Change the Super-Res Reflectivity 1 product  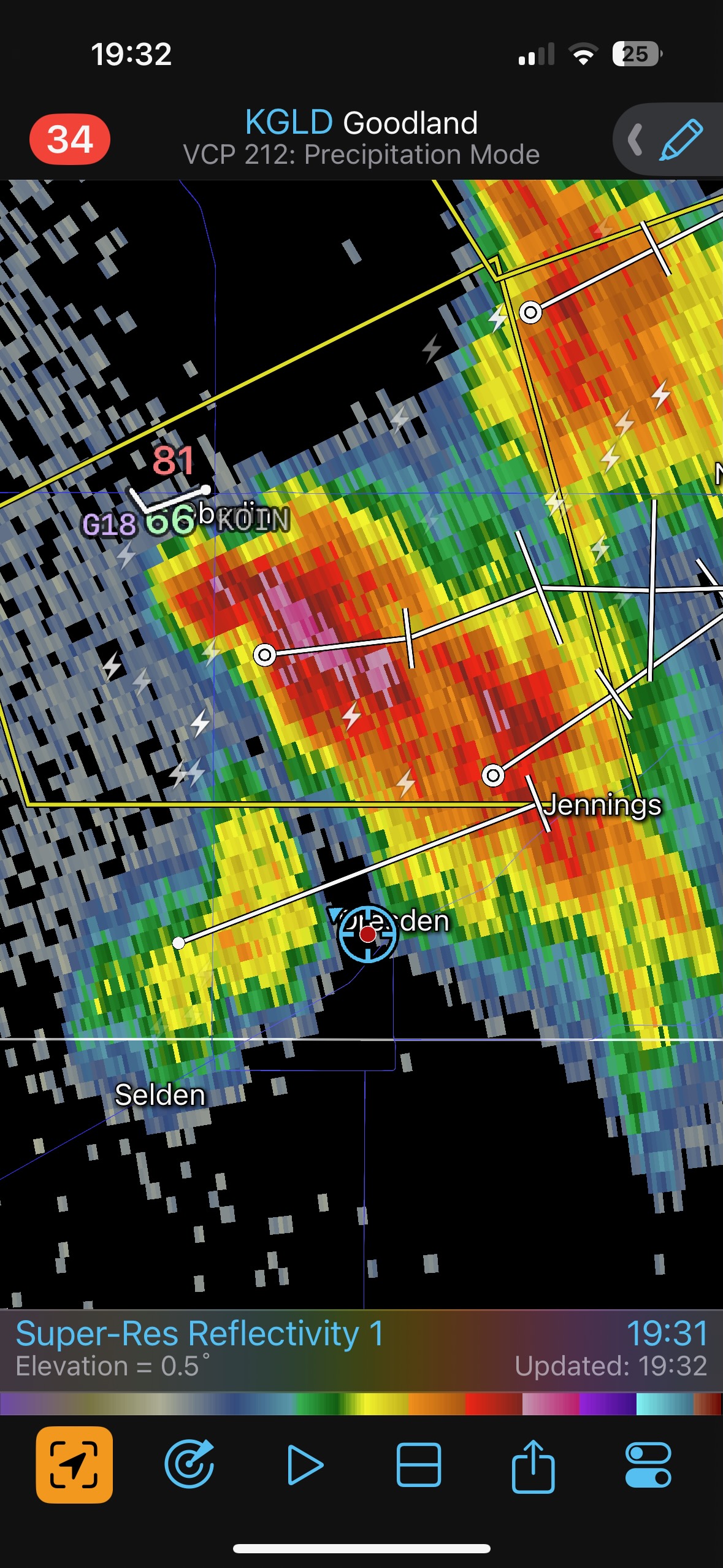[x=200, y=1334]
